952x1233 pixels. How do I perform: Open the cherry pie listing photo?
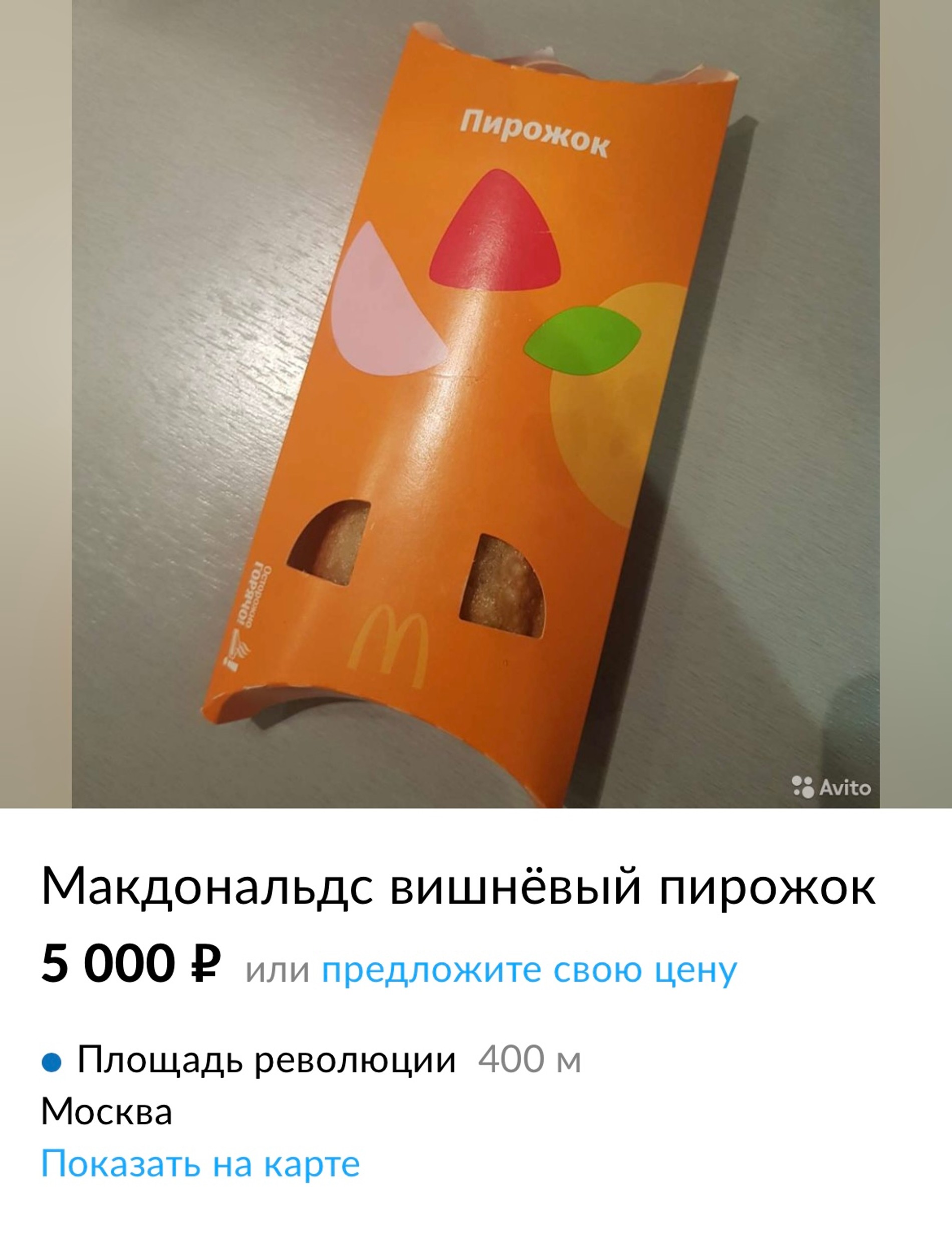pyautogui.click(x=475, y=403)
